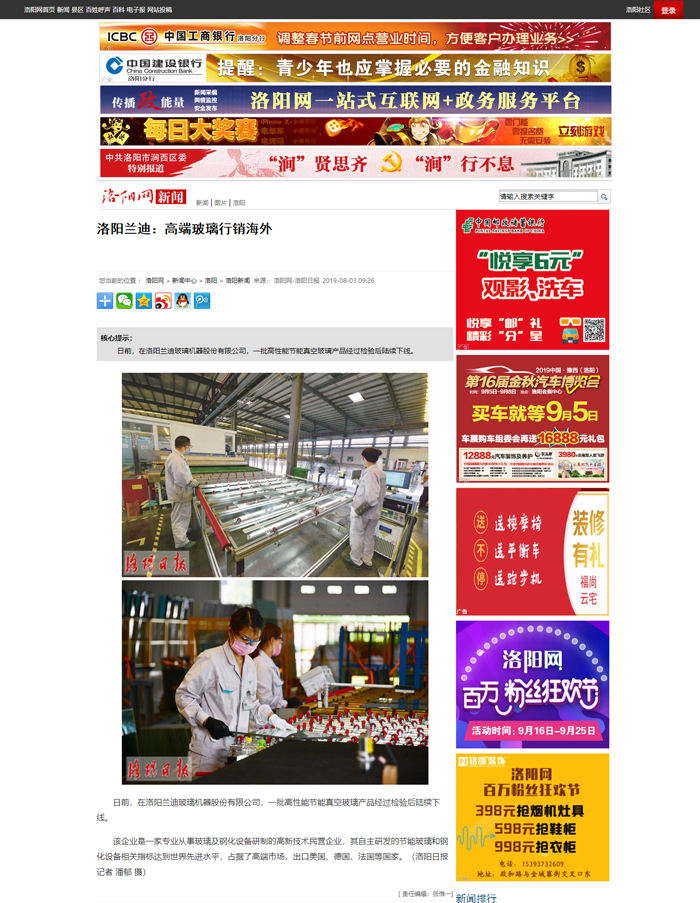Share to QZone with the star icon
This screenshot has width=700, height=903.
(144, 301)
